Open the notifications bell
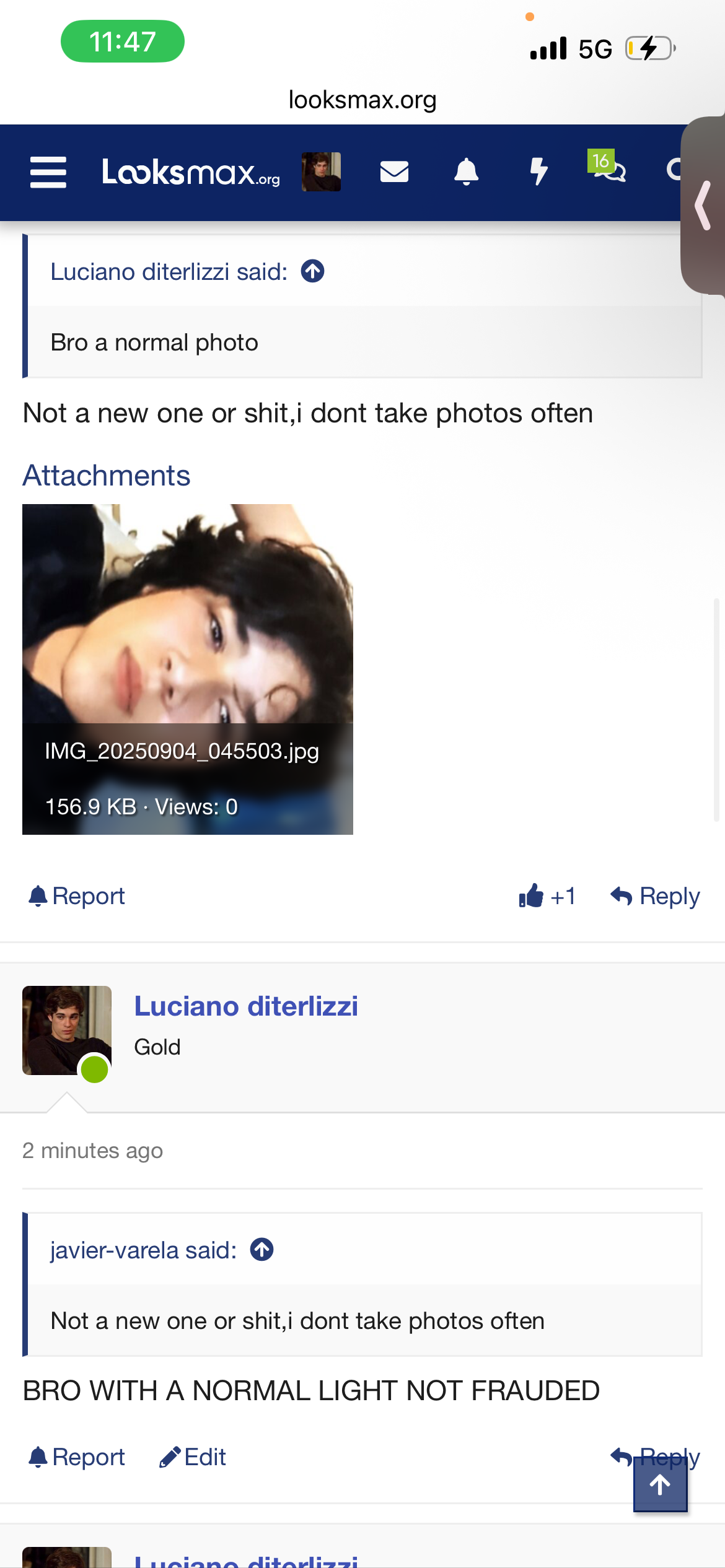Image resolution: width=725 pixels, height=1568 pixels. tap(466, 172)
